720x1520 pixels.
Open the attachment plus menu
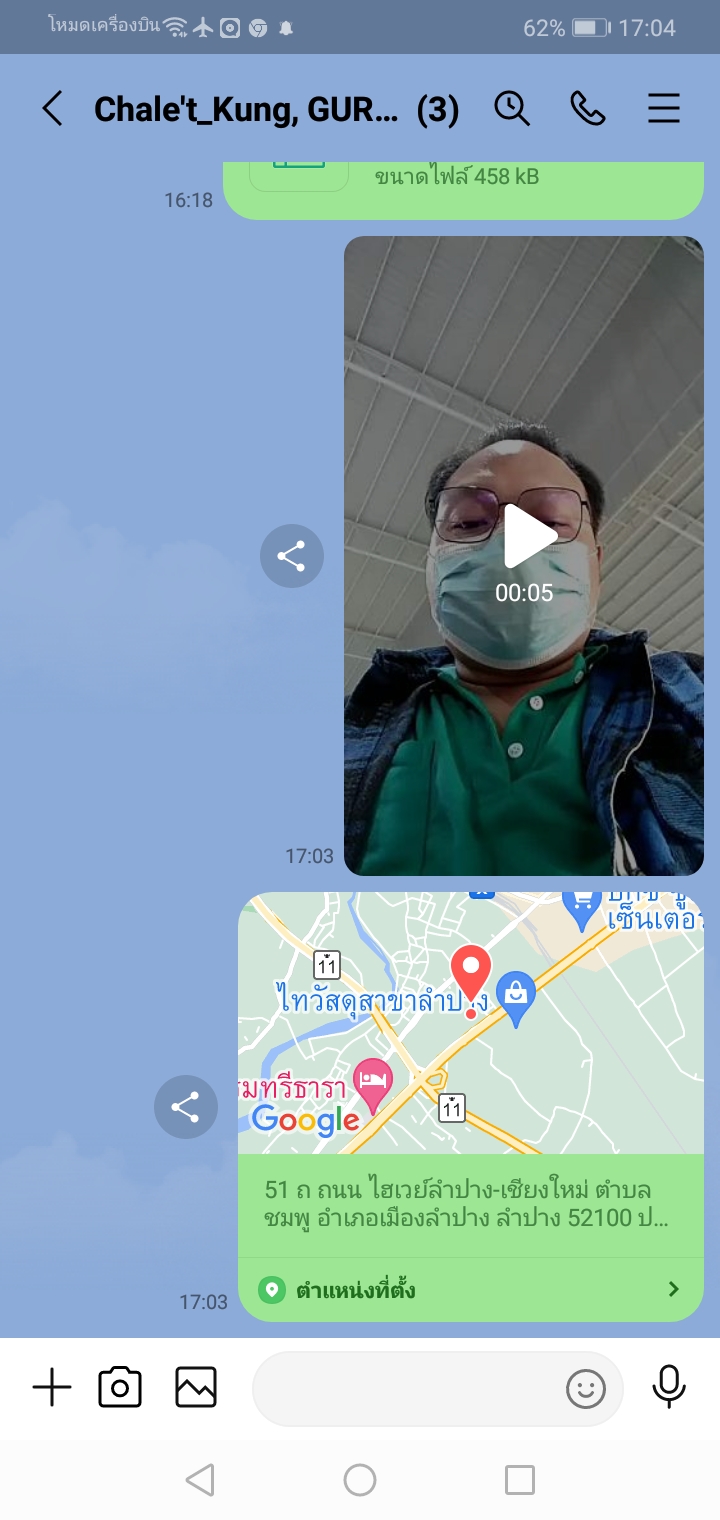coord(52,1388)
